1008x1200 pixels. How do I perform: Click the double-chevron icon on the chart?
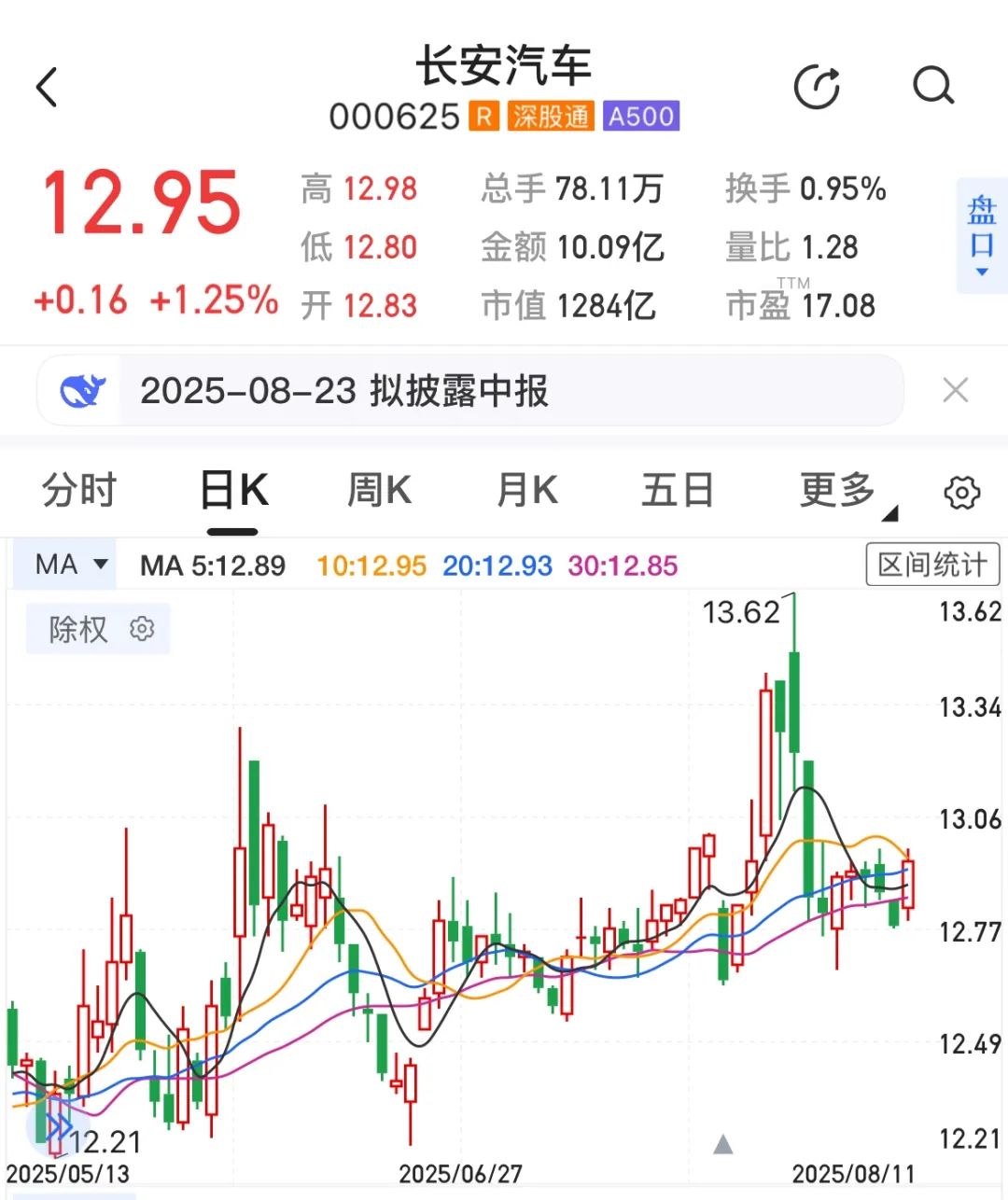point(58,1124)
